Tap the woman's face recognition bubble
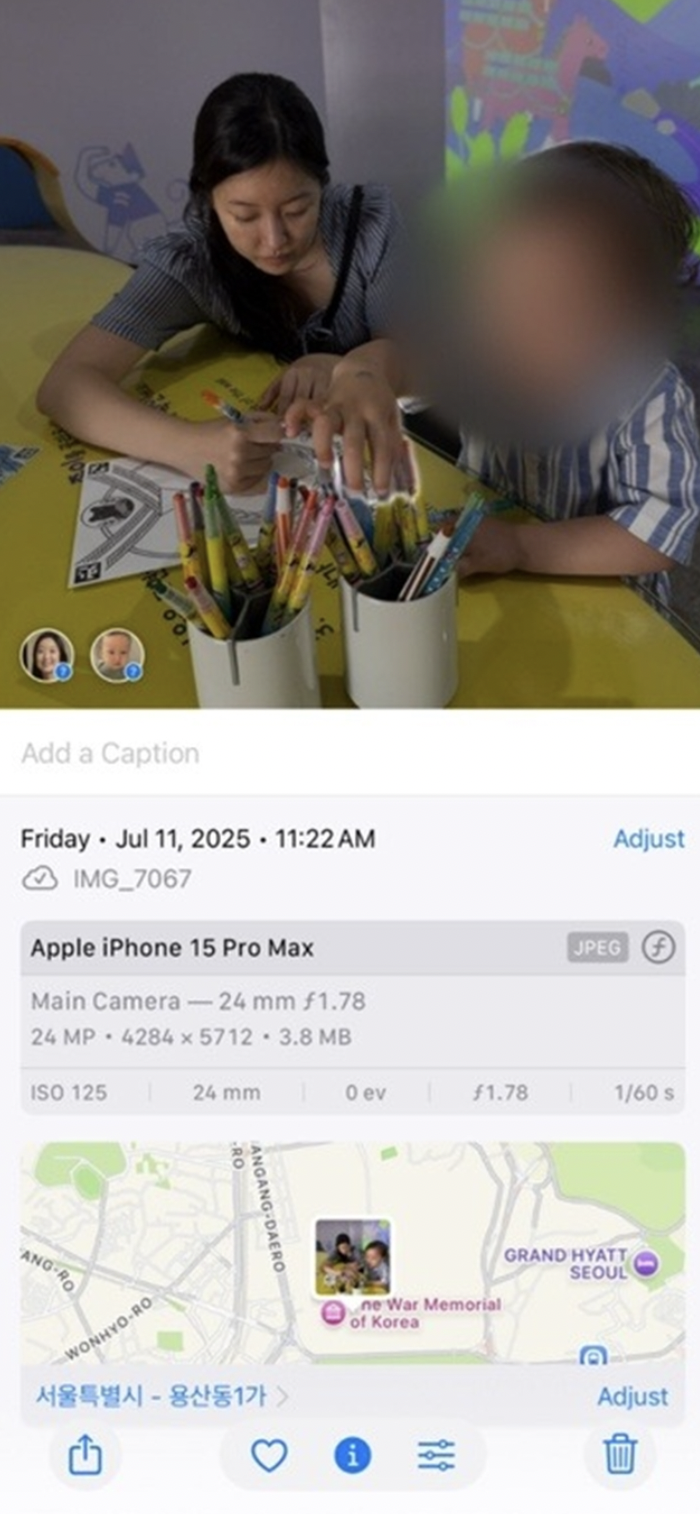700x1514 pixels. (x=47, y=655)
